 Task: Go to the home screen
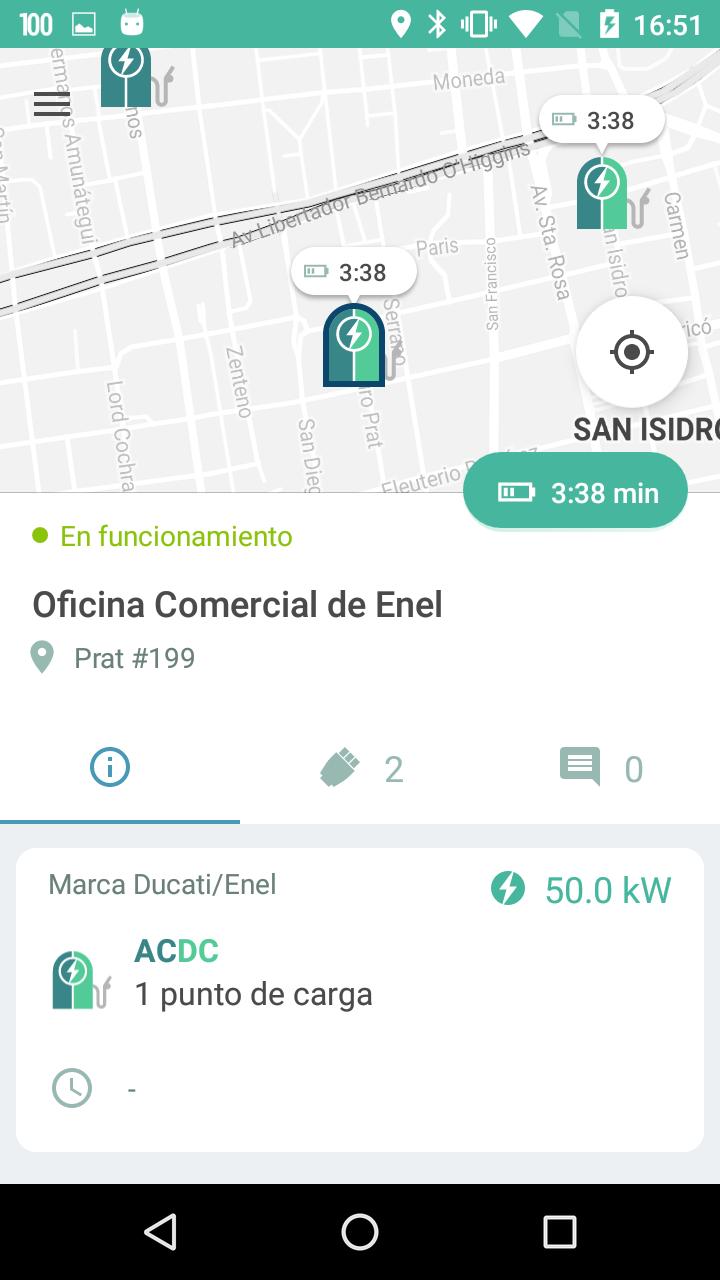tap(360, 1232)
